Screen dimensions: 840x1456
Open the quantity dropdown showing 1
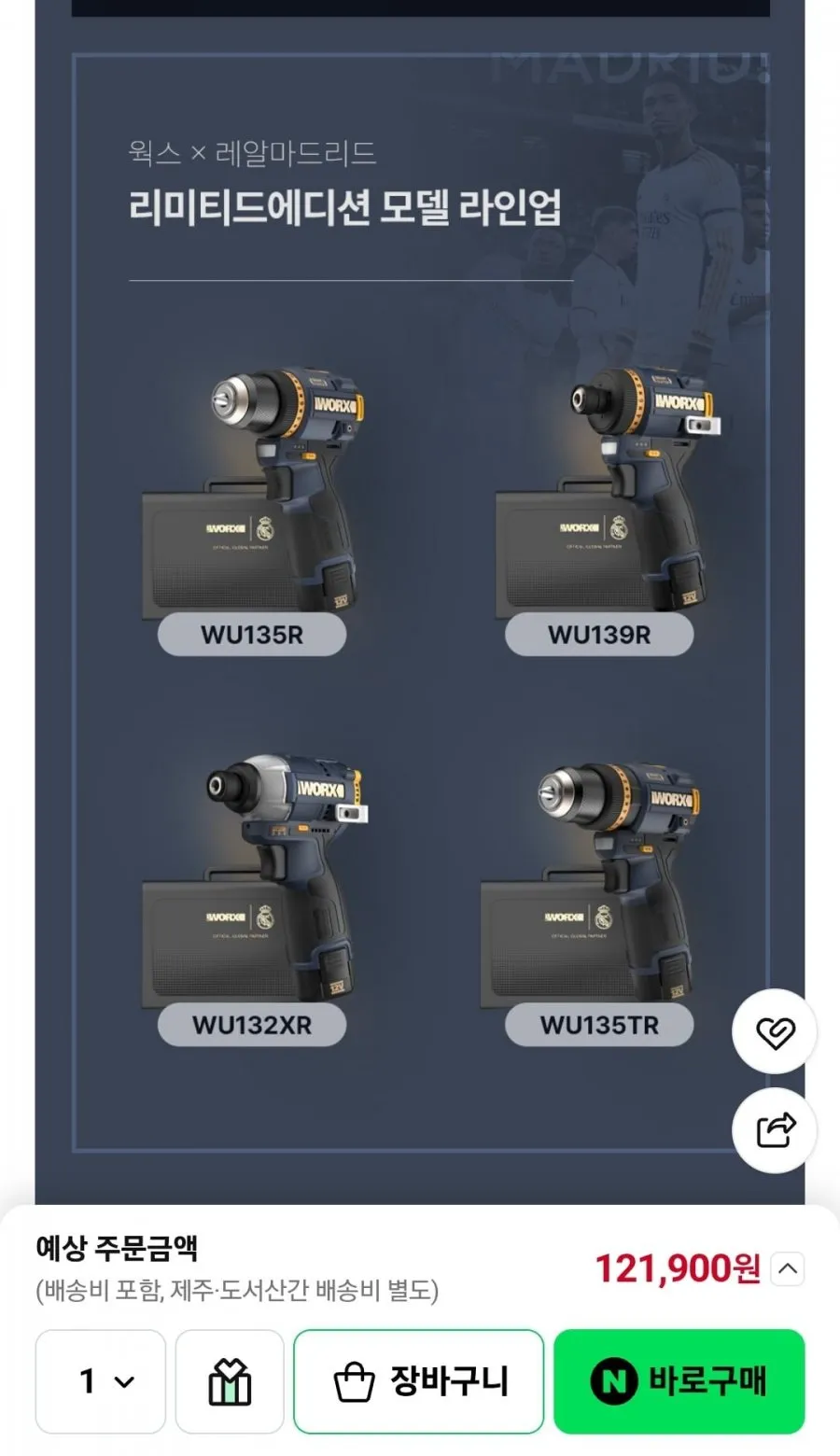pyautogui.click(x=101, y=1381)
